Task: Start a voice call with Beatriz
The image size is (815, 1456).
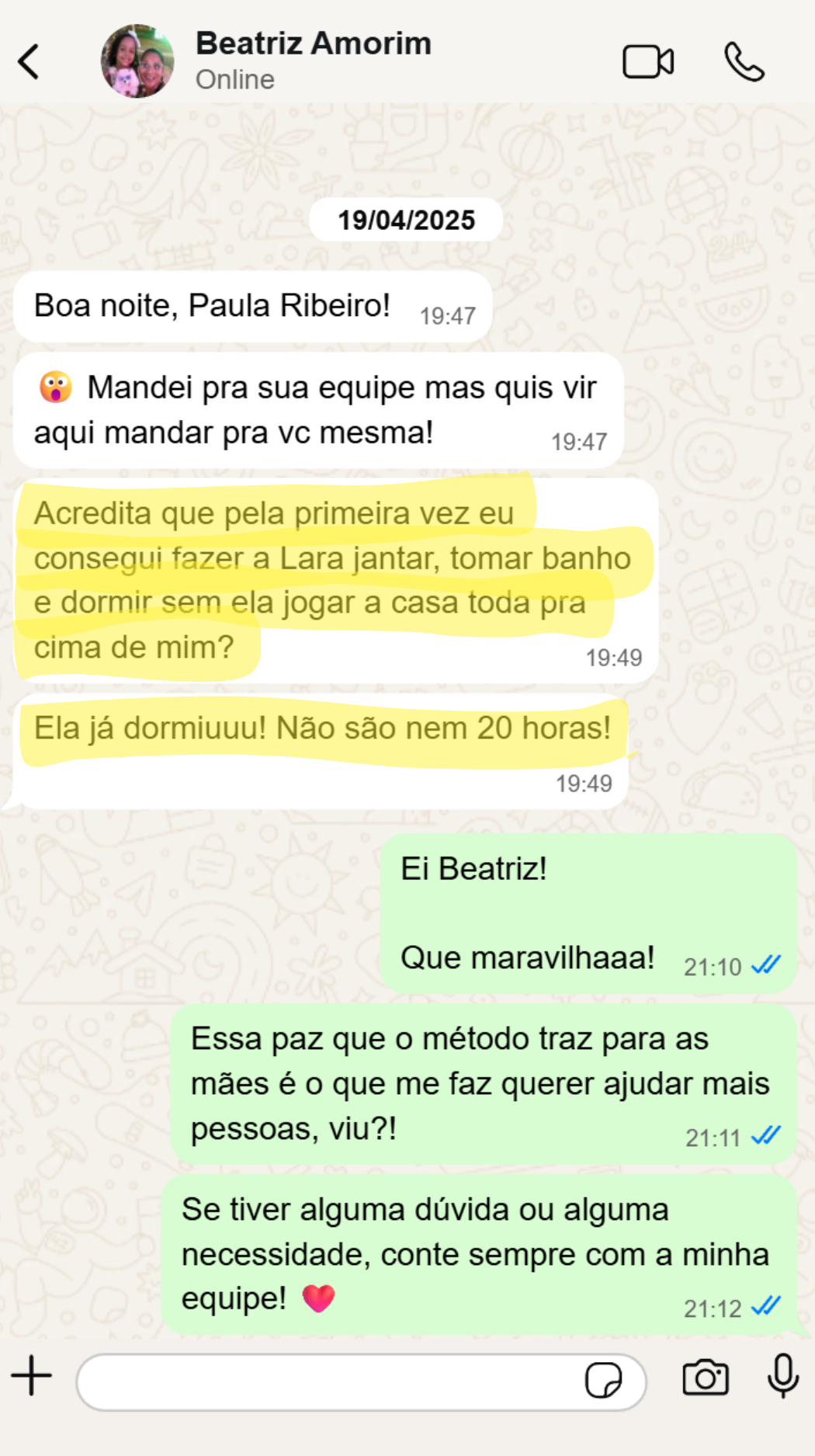Action: point(744,62)
